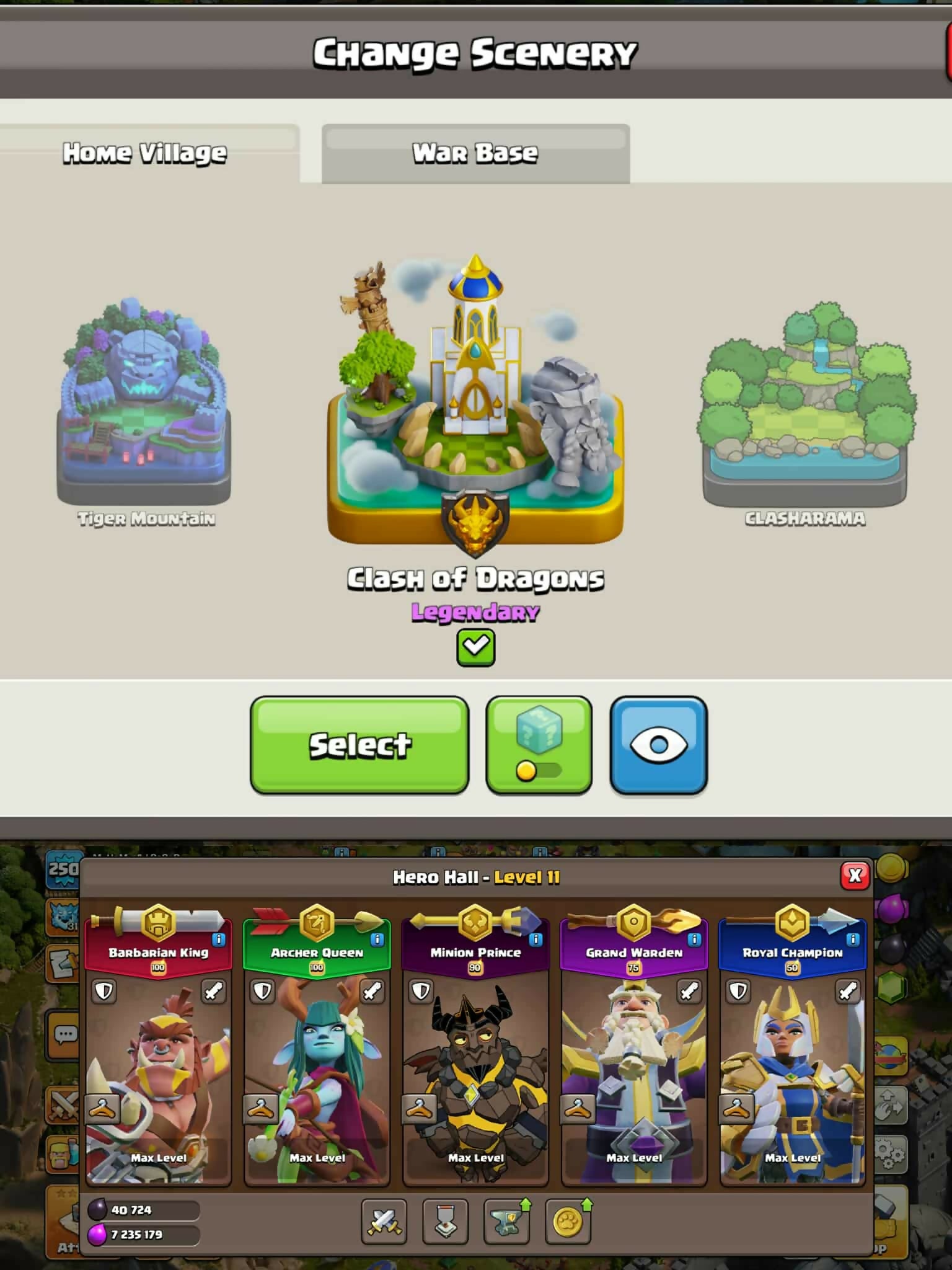Switch to the Home Village tab
This screenshot has height=1270, width=952.
click(x=145, y=153)
